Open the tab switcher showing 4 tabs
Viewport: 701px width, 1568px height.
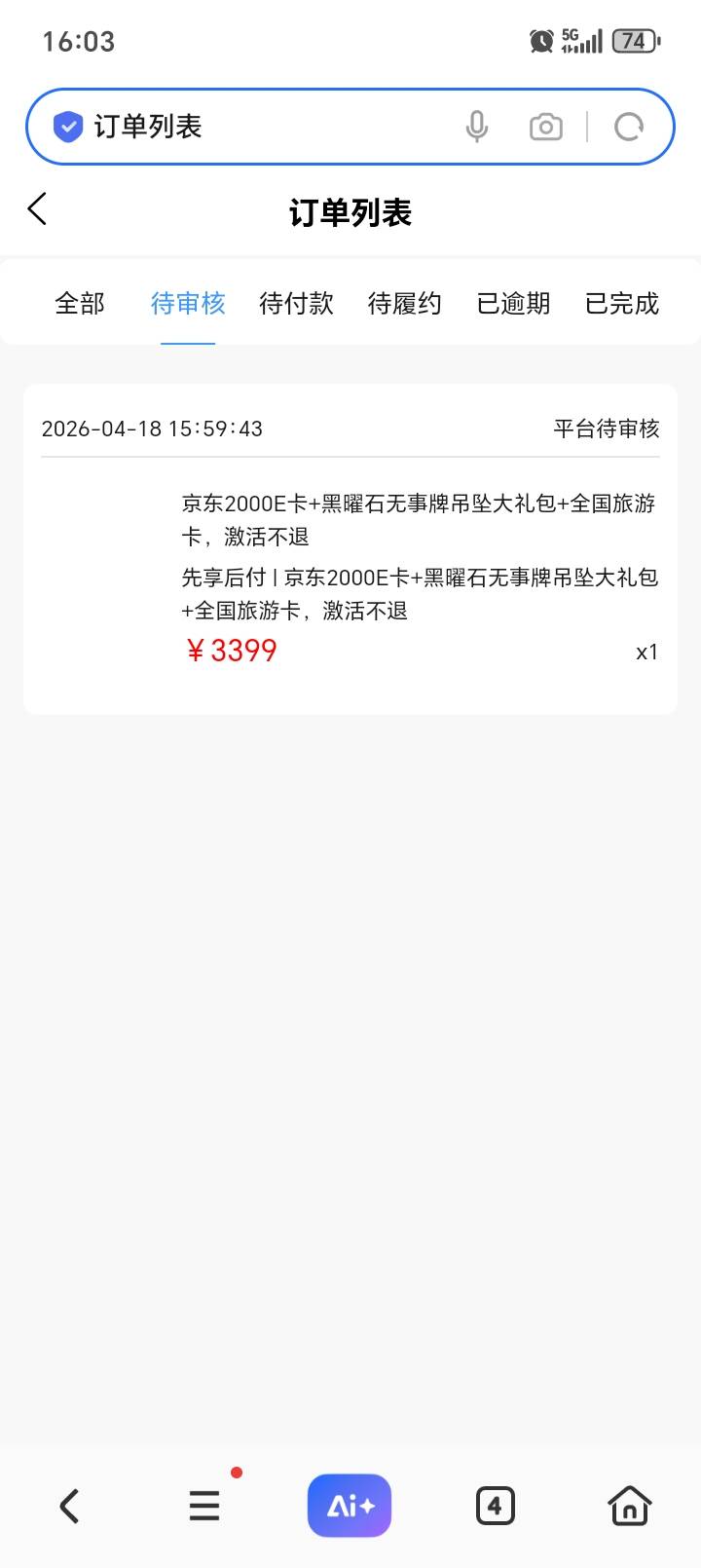pos(495,1506)
